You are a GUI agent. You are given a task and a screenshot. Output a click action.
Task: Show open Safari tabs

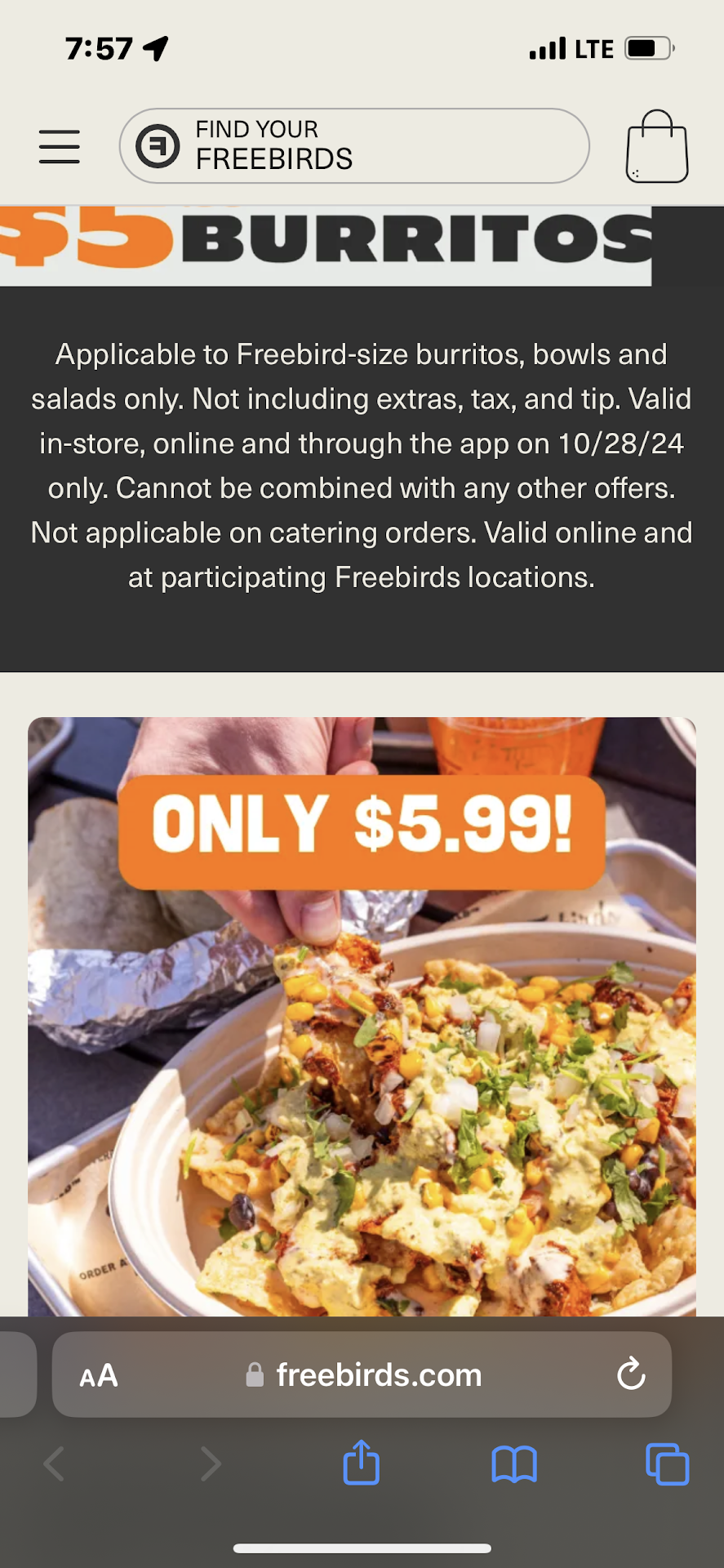[667, 1463]
